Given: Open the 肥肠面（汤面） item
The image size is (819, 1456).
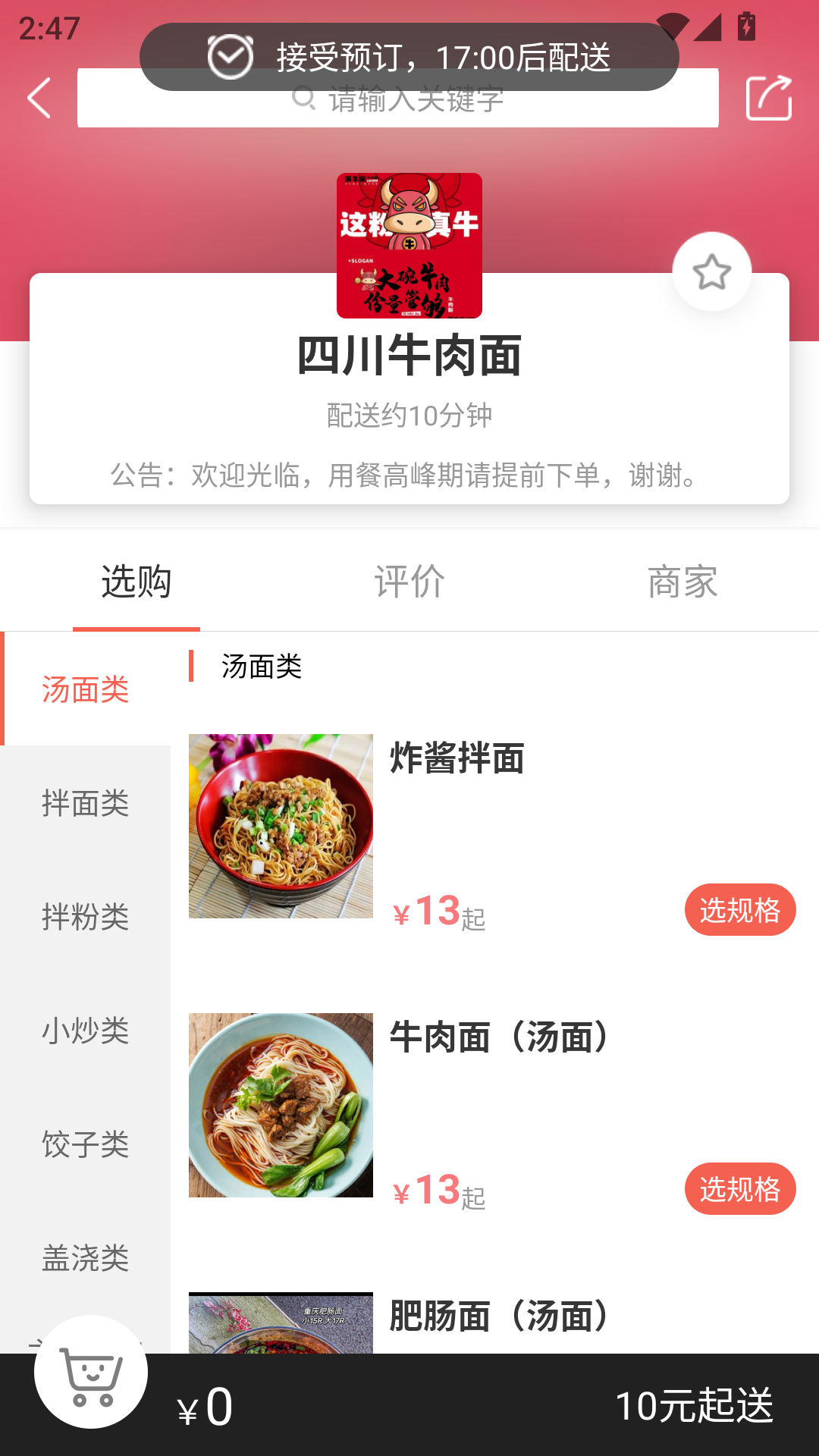Looking at the screenshot, I should 500,1317.
